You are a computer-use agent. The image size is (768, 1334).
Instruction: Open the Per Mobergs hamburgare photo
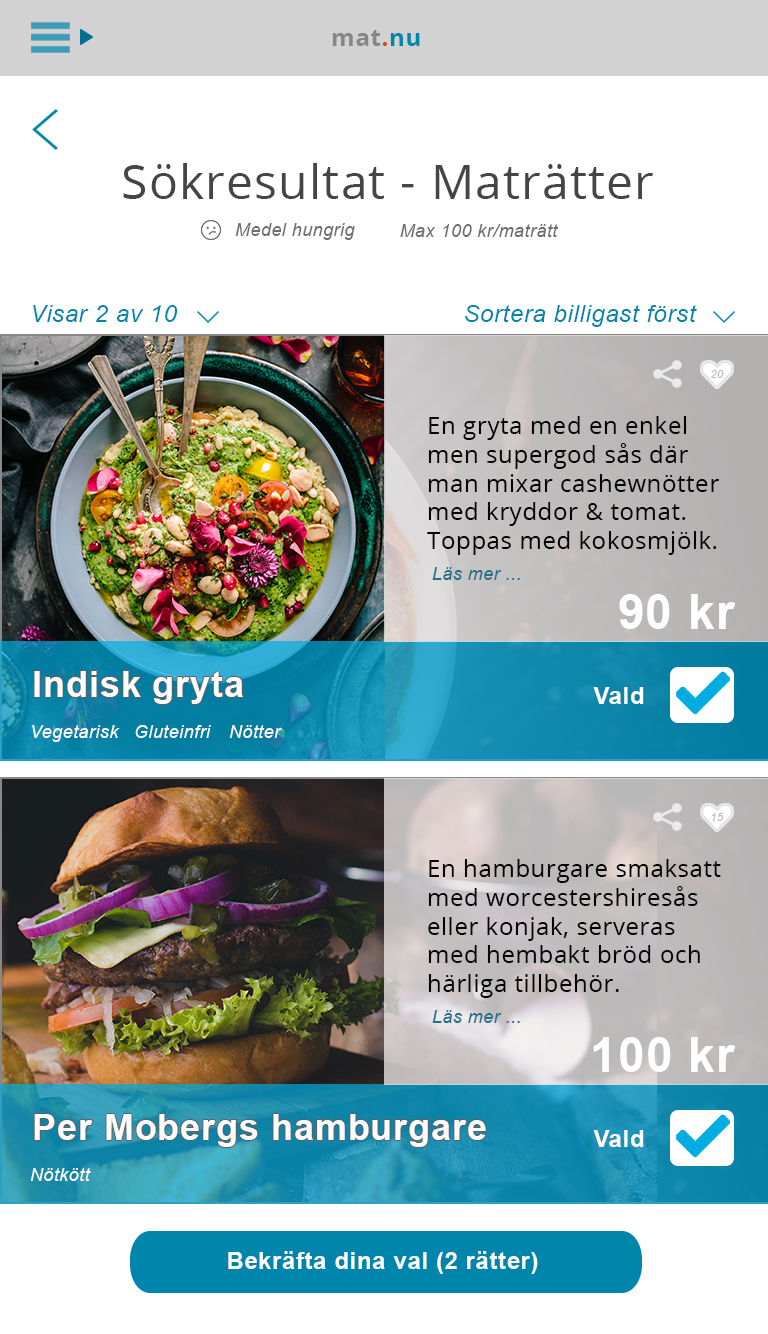click(193, 931)
